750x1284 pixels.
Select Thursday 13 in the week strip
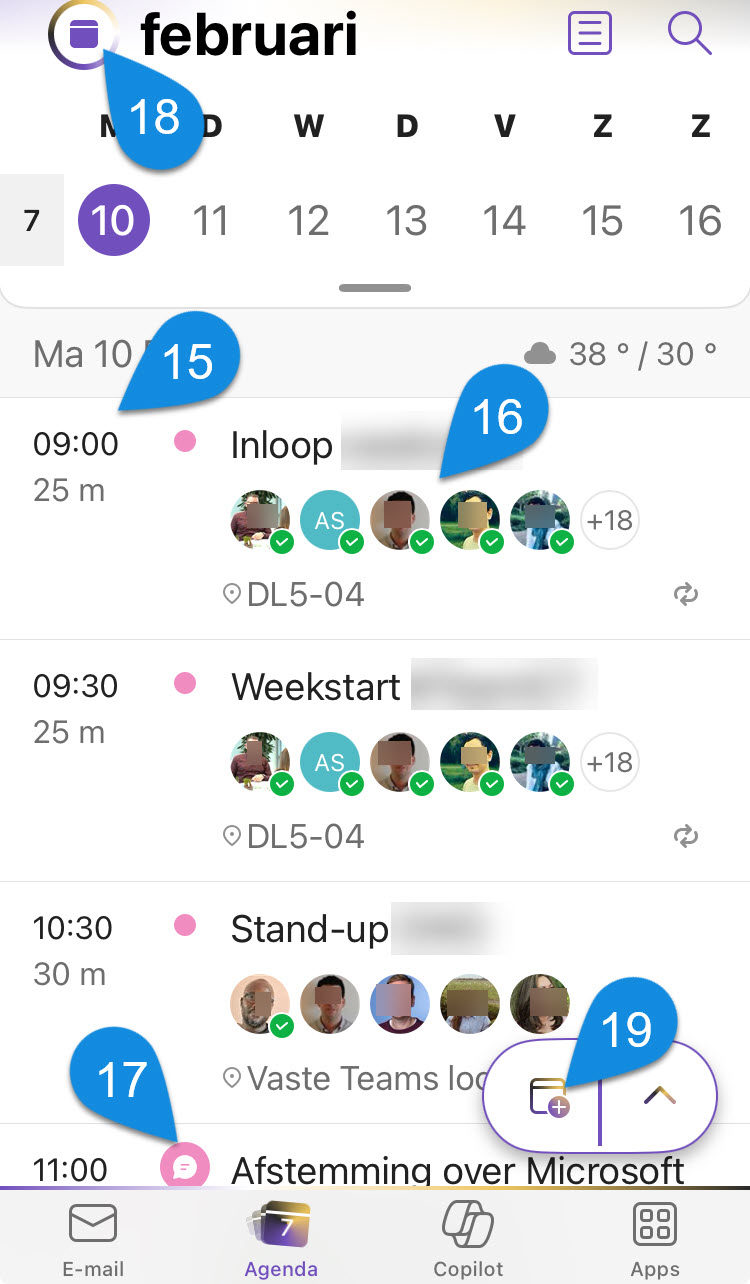[406, 220]
